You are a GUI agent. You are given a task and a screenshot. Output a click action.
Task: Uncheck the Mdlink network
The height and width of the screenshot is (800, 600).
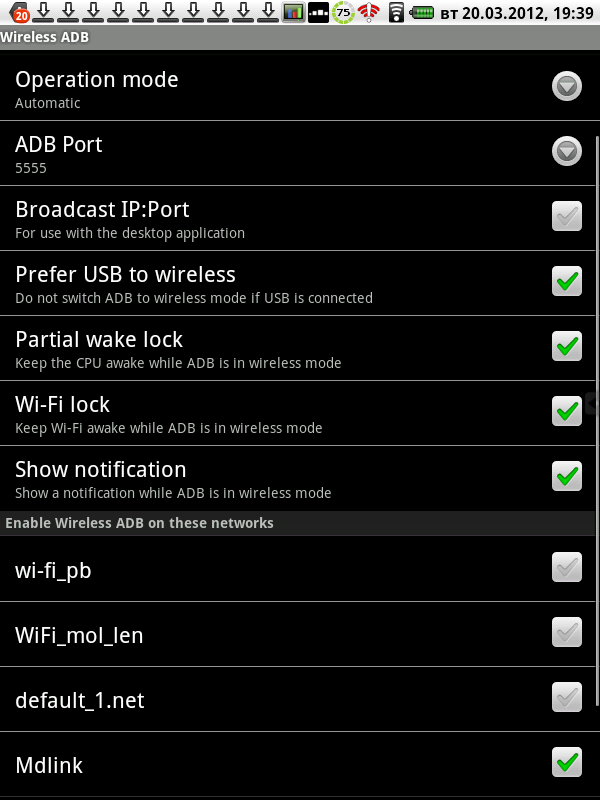pos(567,763)
